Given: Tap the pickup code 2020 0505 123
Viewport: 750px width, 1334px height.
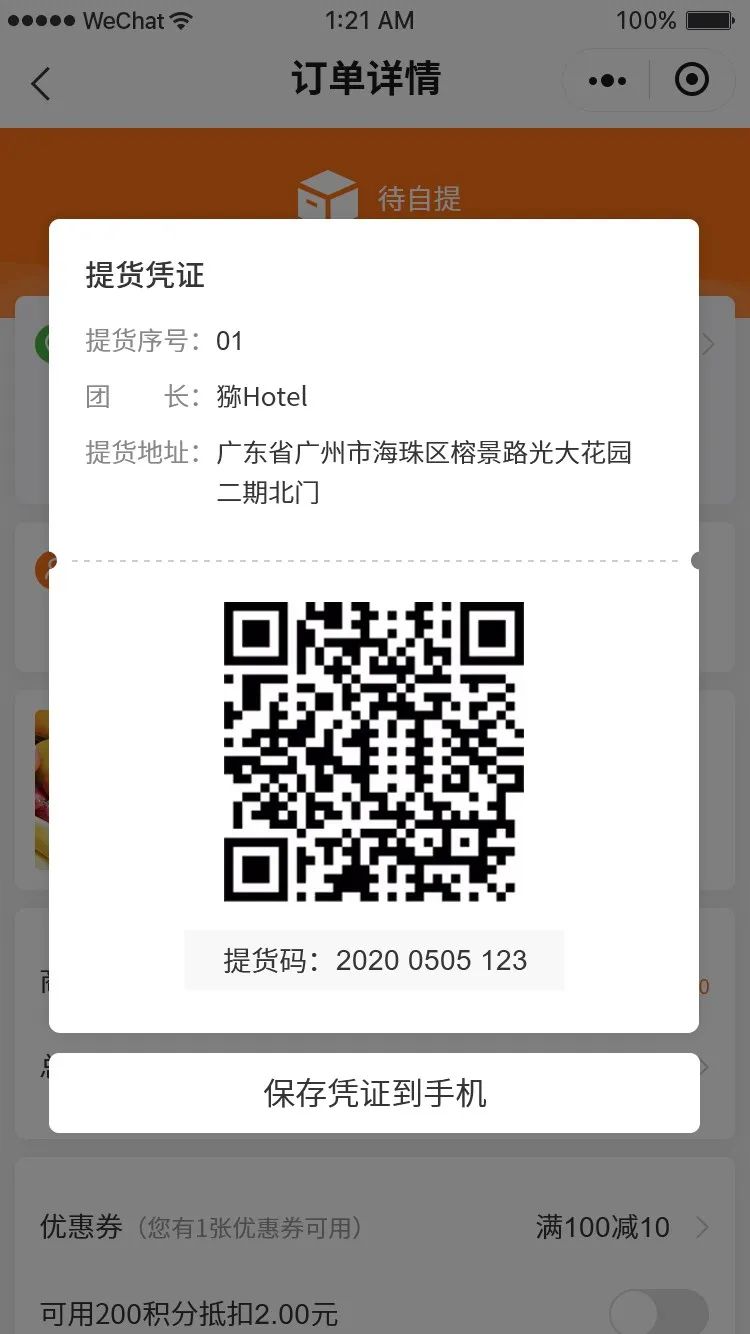Looking at the screenshot, I should coord(375,960).
